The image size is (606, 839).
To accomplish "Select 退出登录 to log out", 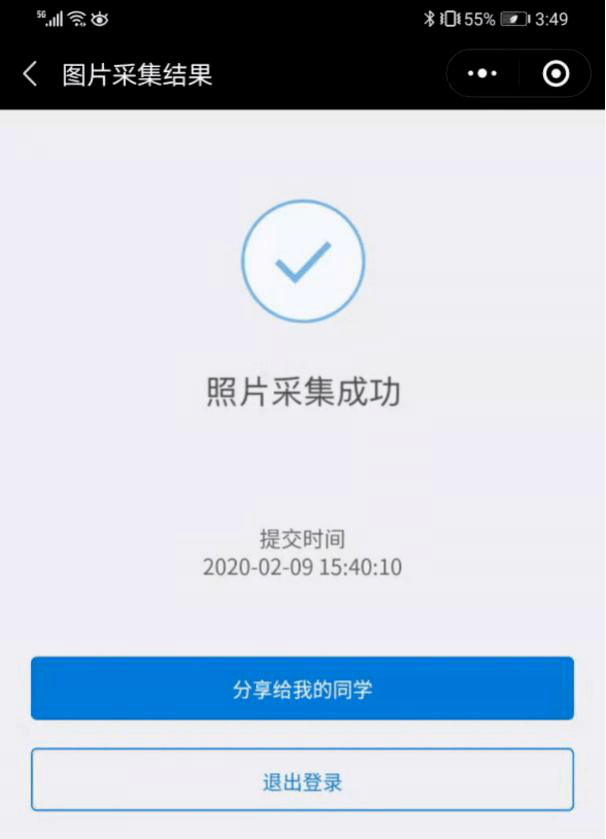I will click(302, 781).
